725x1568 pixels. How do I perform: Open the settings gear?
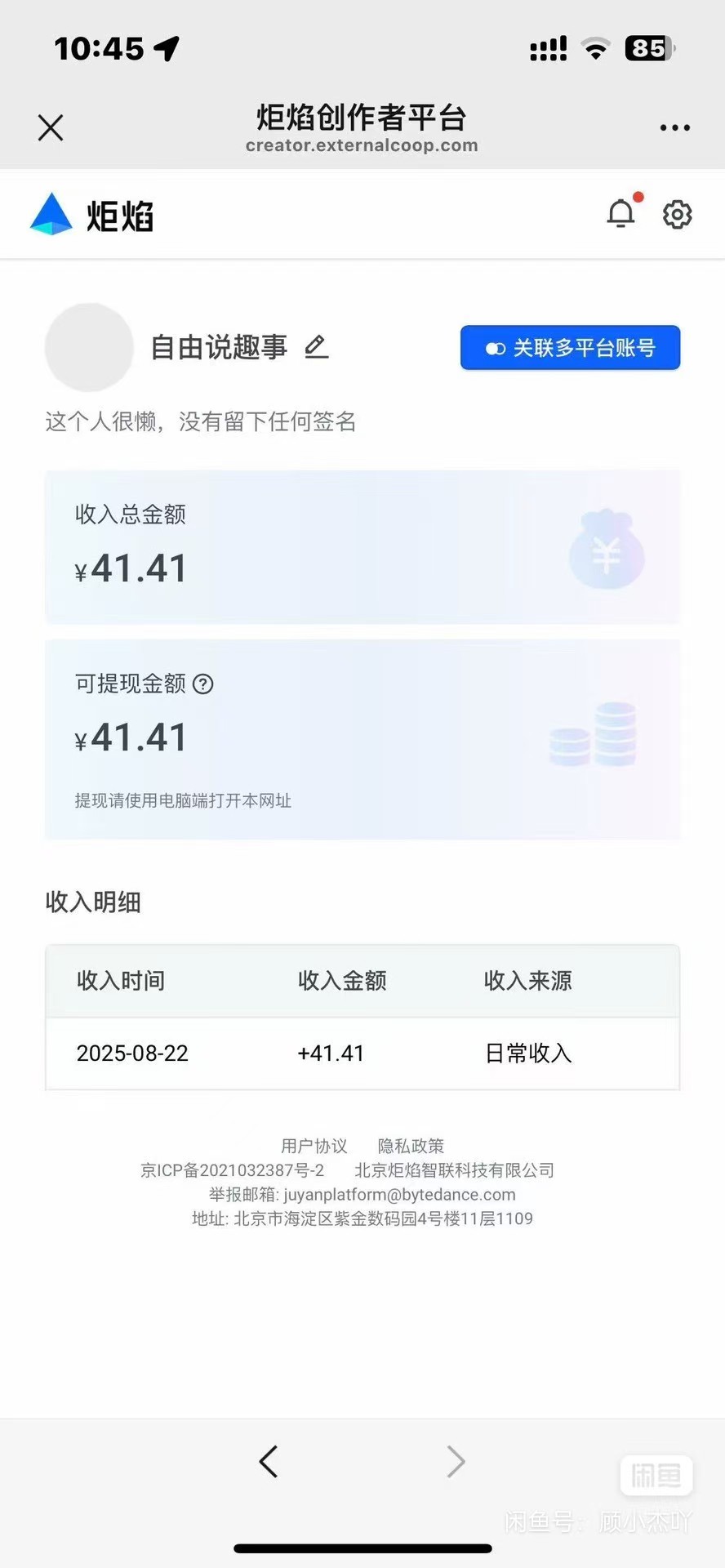(x=677, y=215)
